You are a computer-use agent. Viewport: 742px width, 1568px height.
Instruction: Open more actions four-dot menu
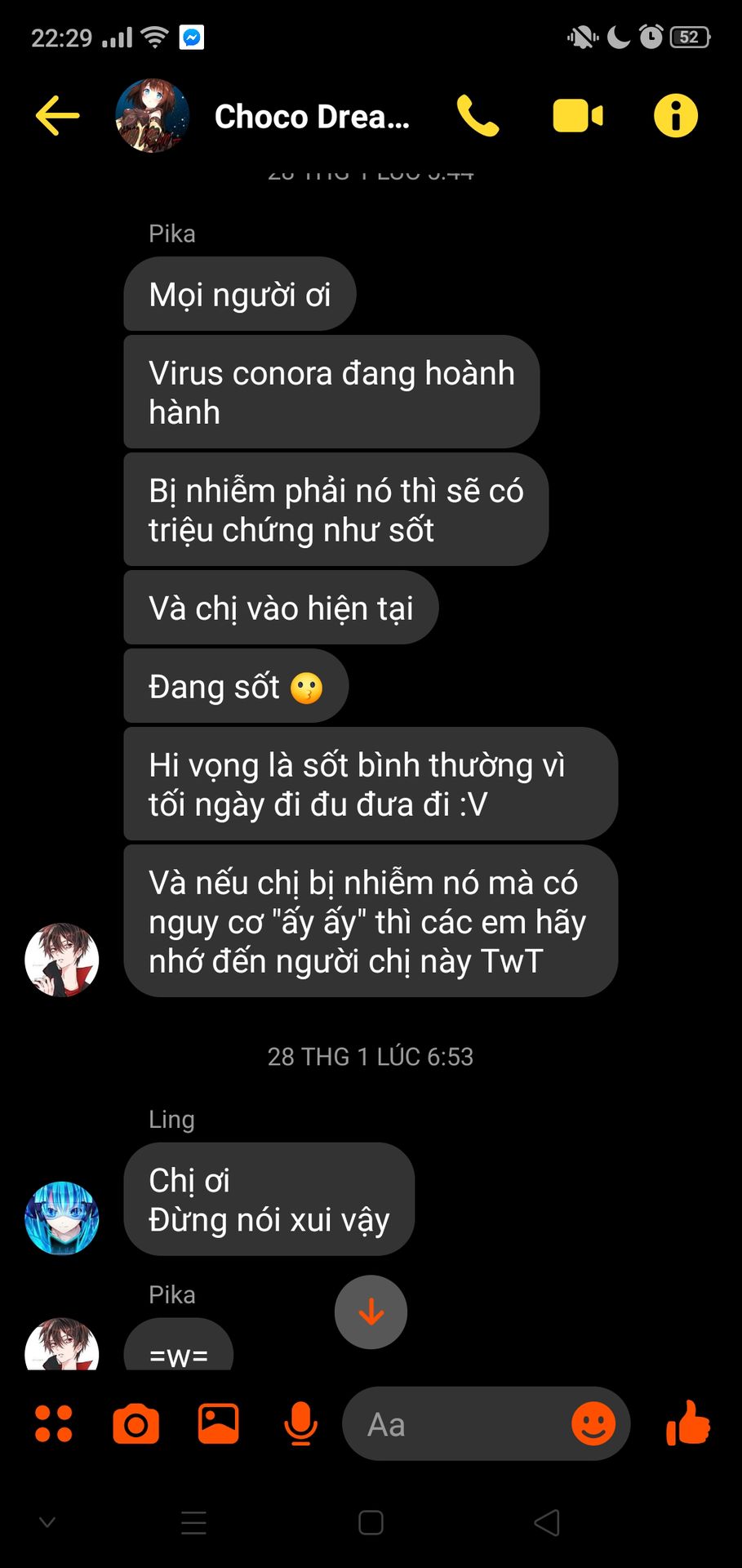[54, 1423]
